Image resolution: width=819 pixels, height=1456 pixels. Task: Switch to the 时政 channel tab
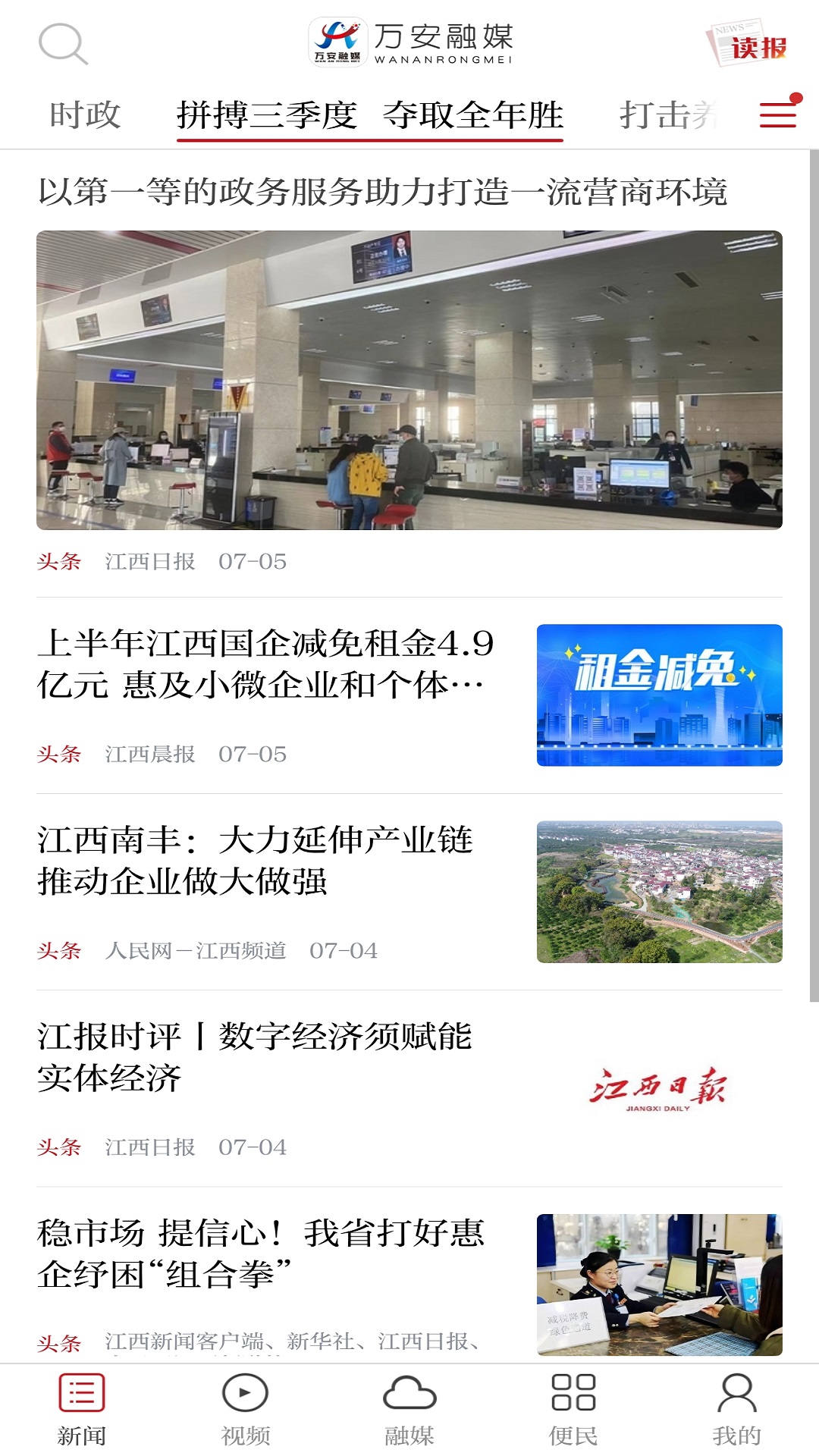(83, 114)
